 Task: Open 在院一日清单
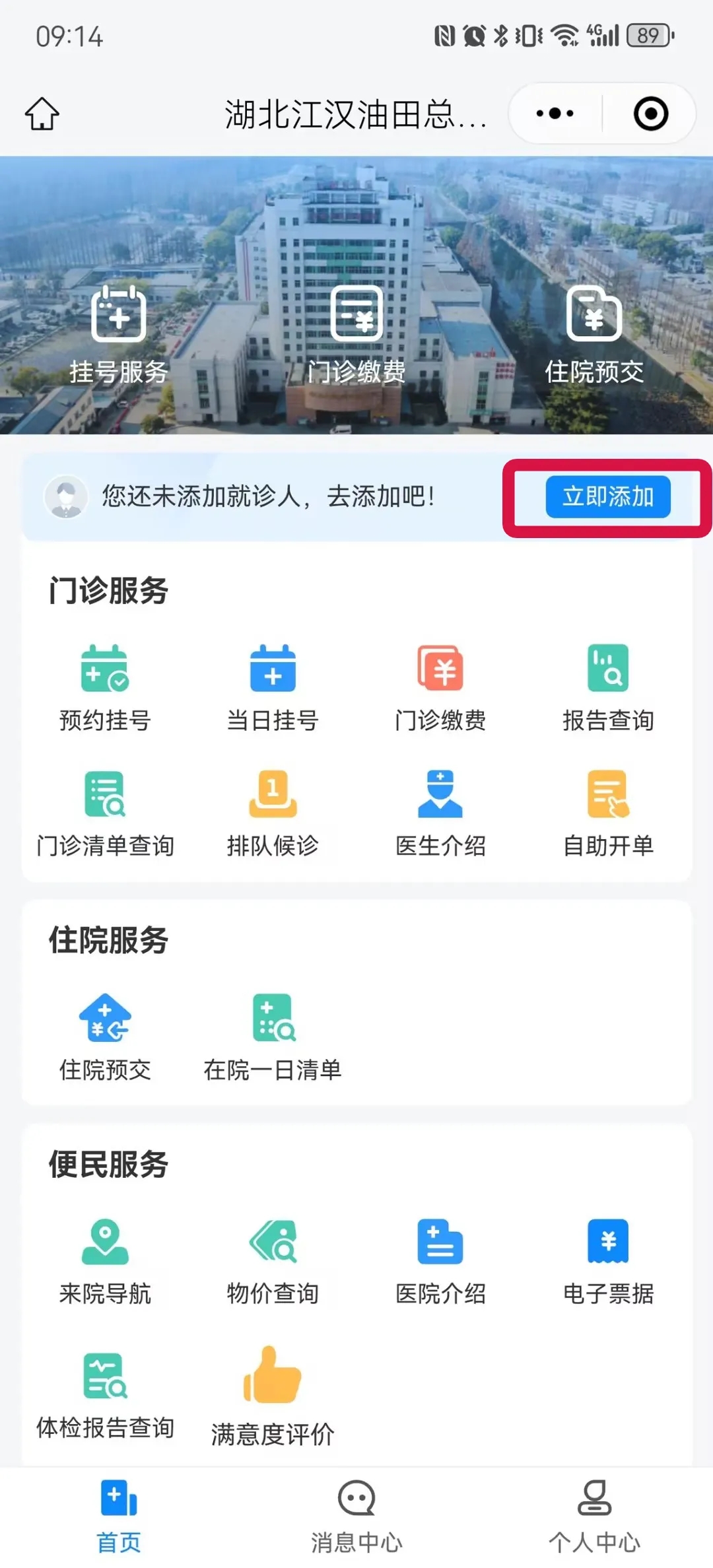273,1037
